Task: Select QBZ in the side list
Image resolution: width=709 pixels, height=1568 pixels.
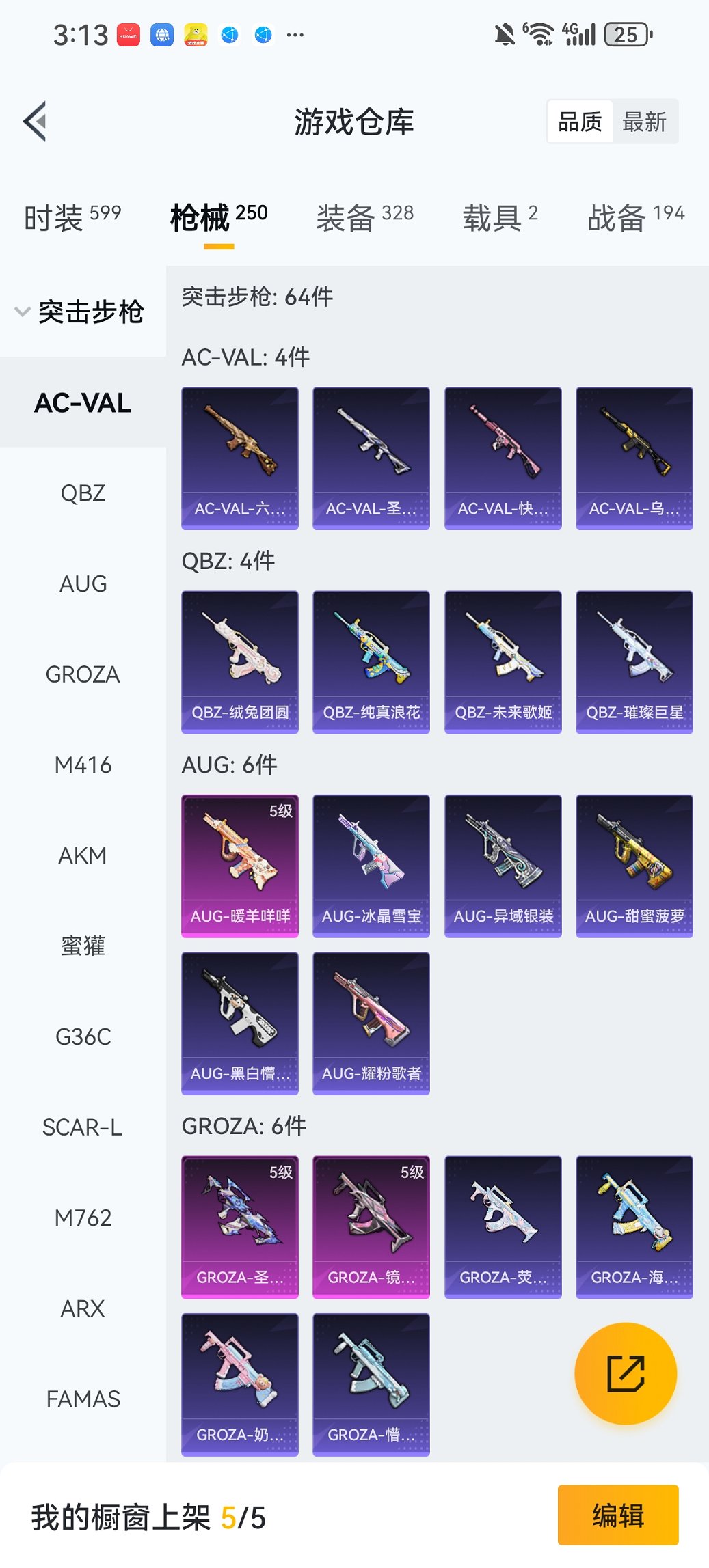Action: pyautogui.click(x=83, y=493)
